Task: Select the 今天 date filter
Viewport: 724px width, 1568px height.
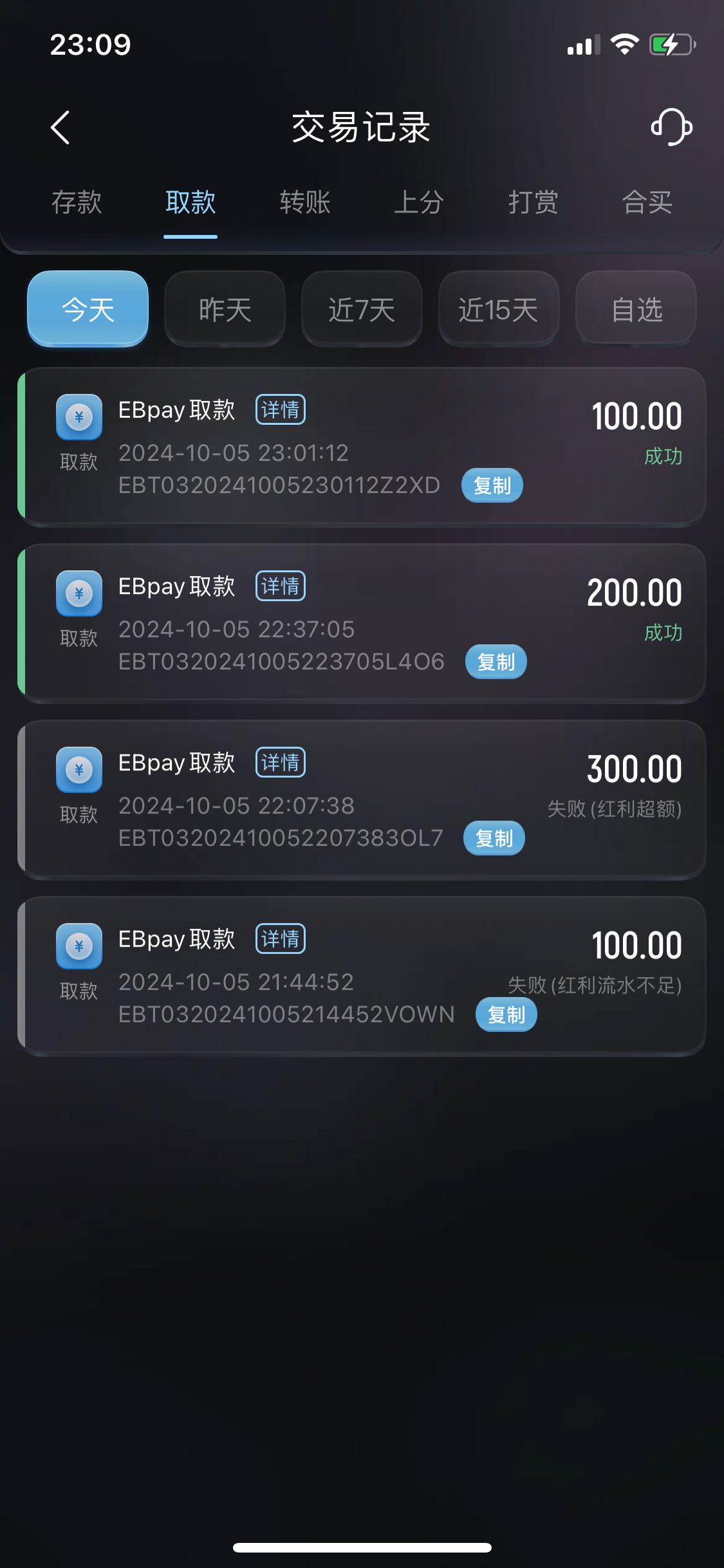Action: [x=88, y=310]
